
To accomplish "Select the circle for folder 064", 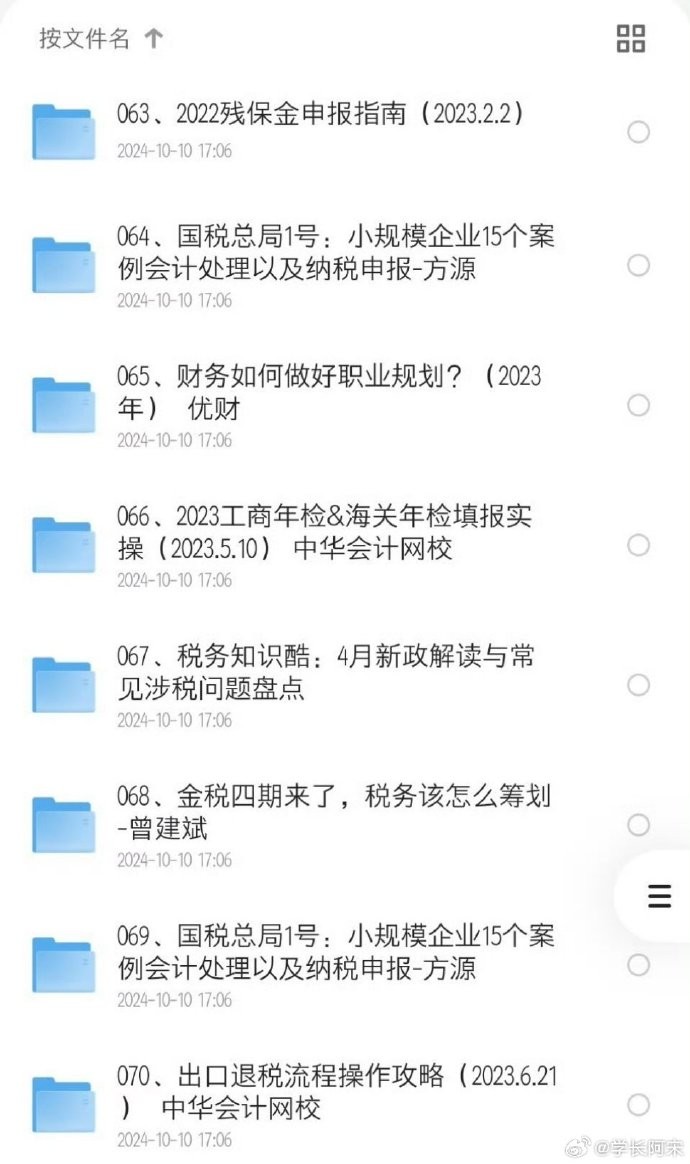I will (x=638, y=265).
